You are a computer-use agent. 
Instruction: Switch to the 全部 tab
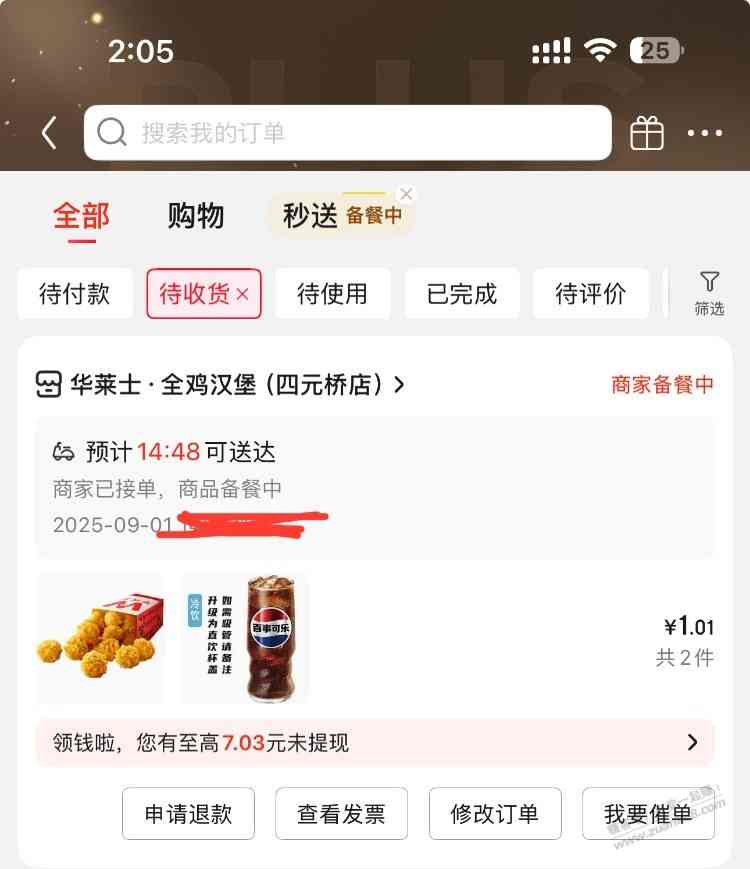[81, 215]
